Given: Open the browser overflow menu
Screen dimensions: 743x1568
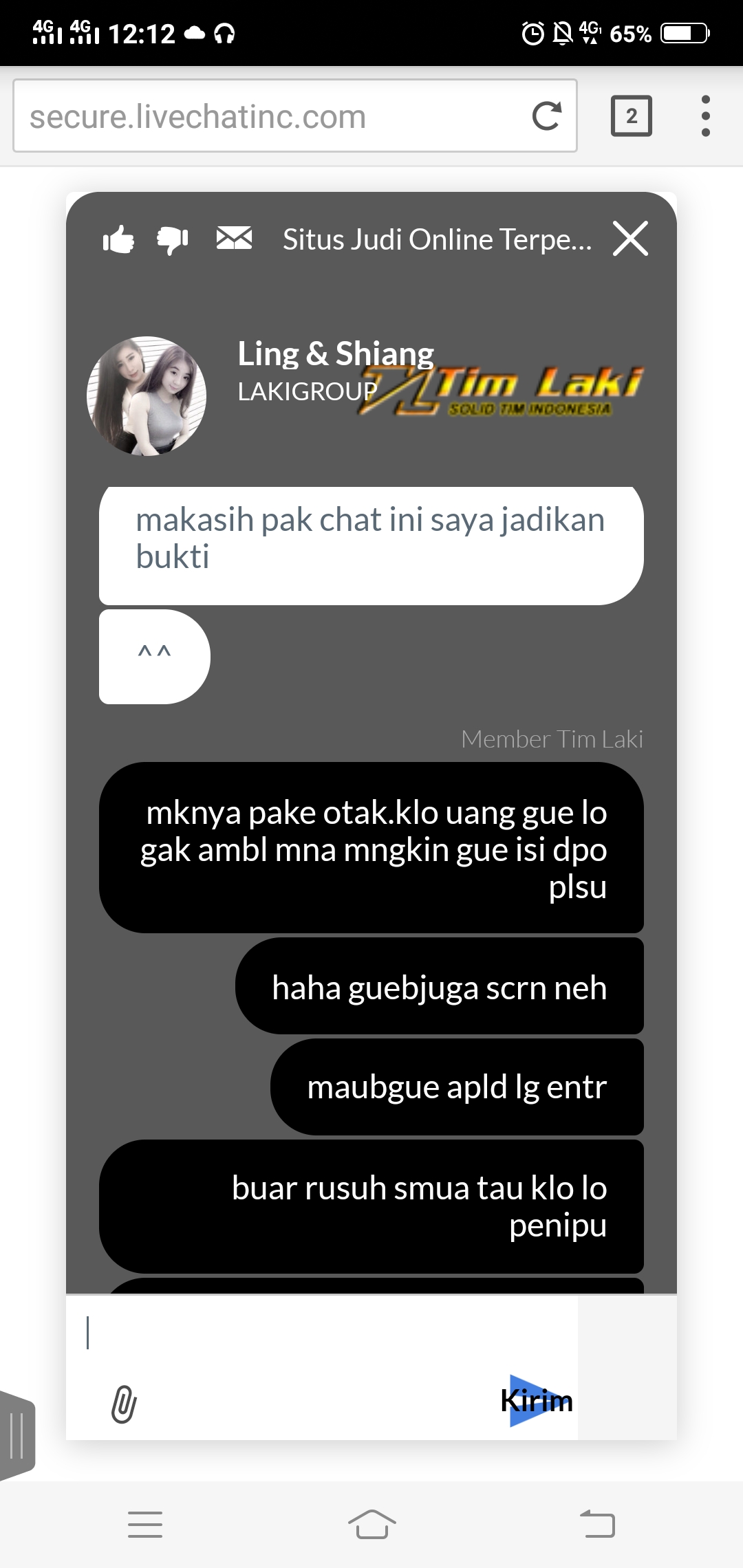Looking at the screenshot, I should tap(705, 116).
